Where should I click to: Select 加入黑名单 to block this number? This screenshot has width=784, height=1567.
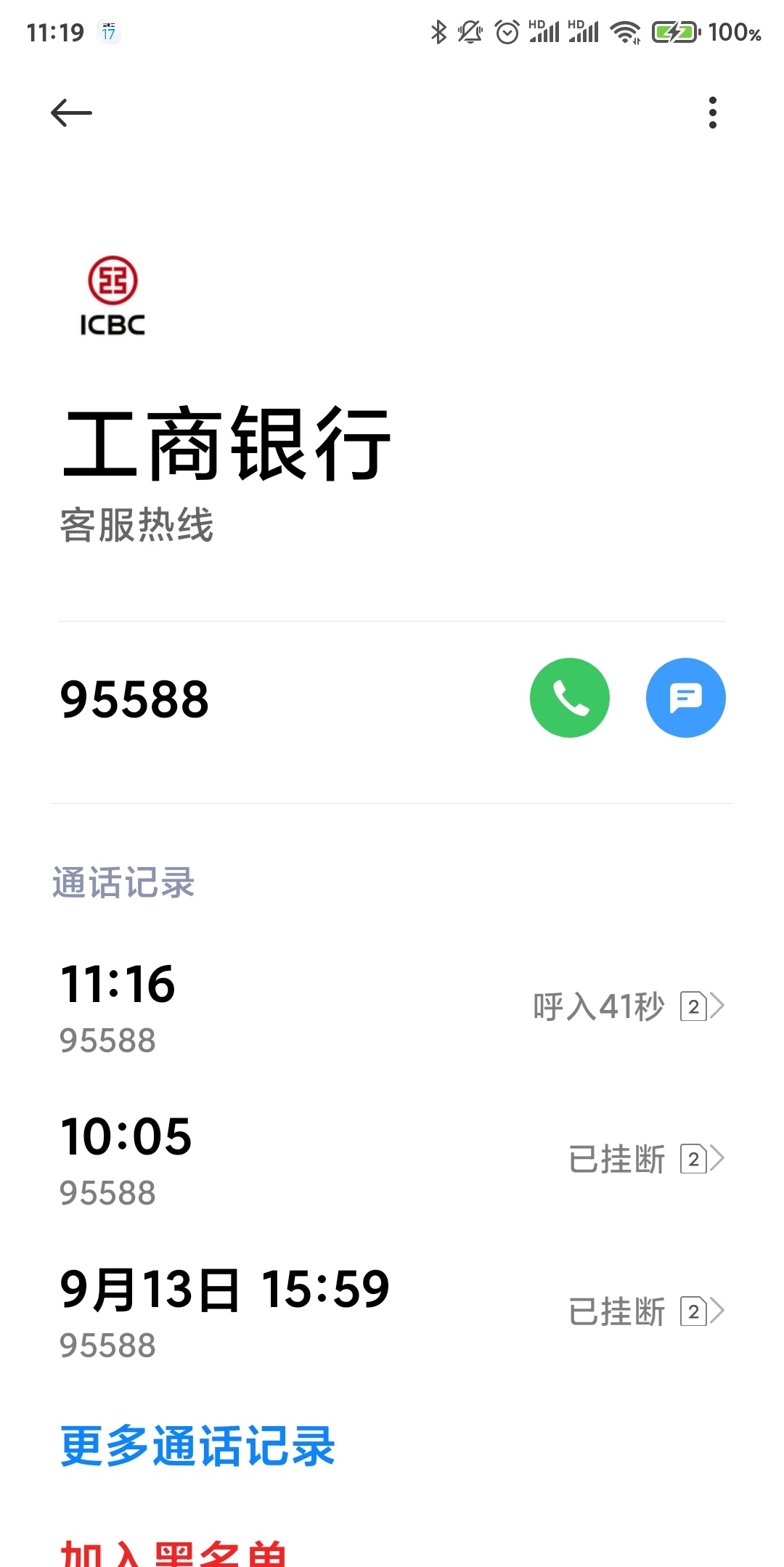coord(173,1554)
